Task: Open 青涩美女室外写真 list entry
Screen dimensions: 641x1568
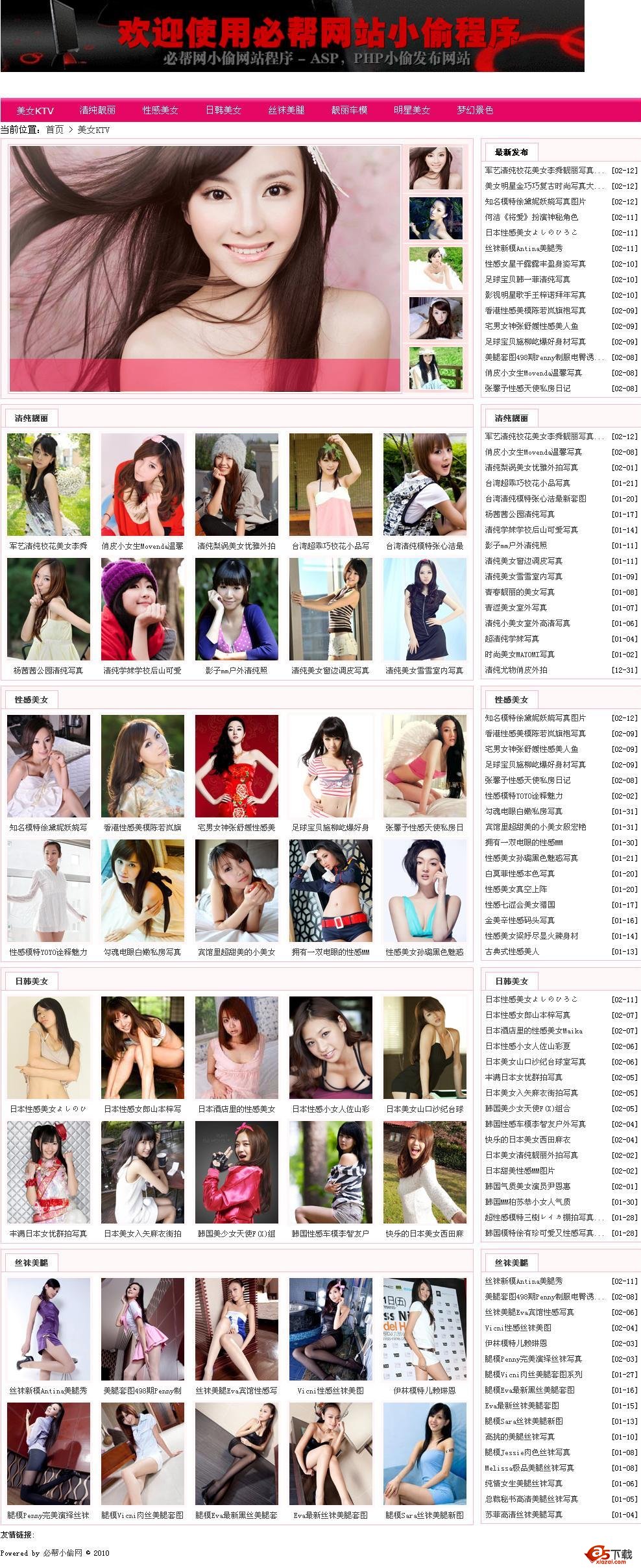Action: (x=515, y=608)
